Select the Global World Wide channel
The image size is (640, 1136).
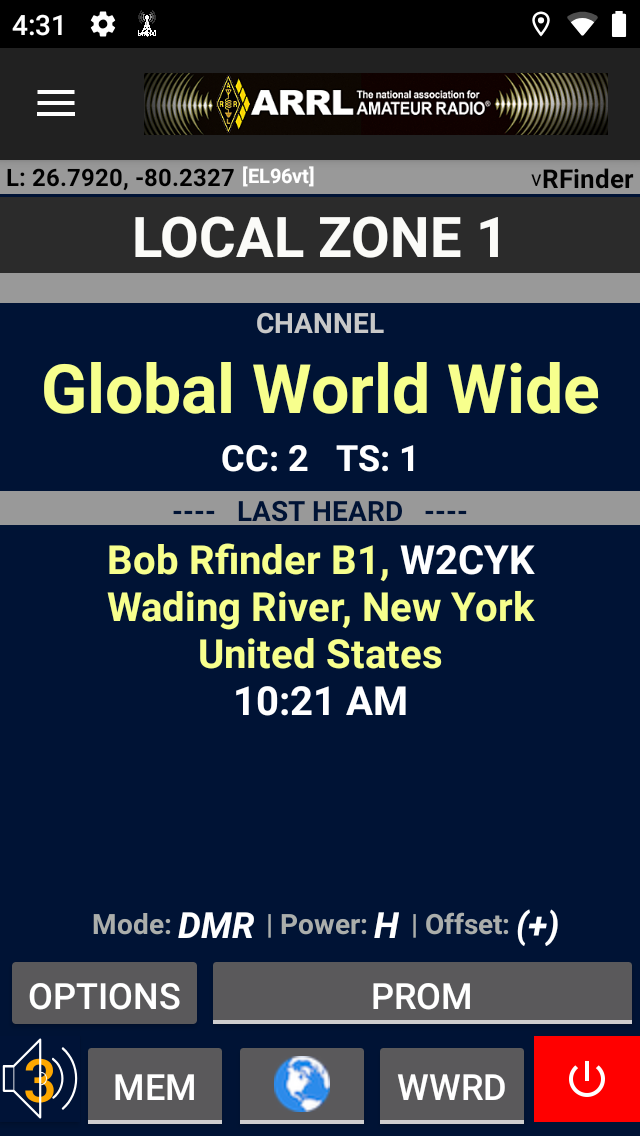pos(320,389)
